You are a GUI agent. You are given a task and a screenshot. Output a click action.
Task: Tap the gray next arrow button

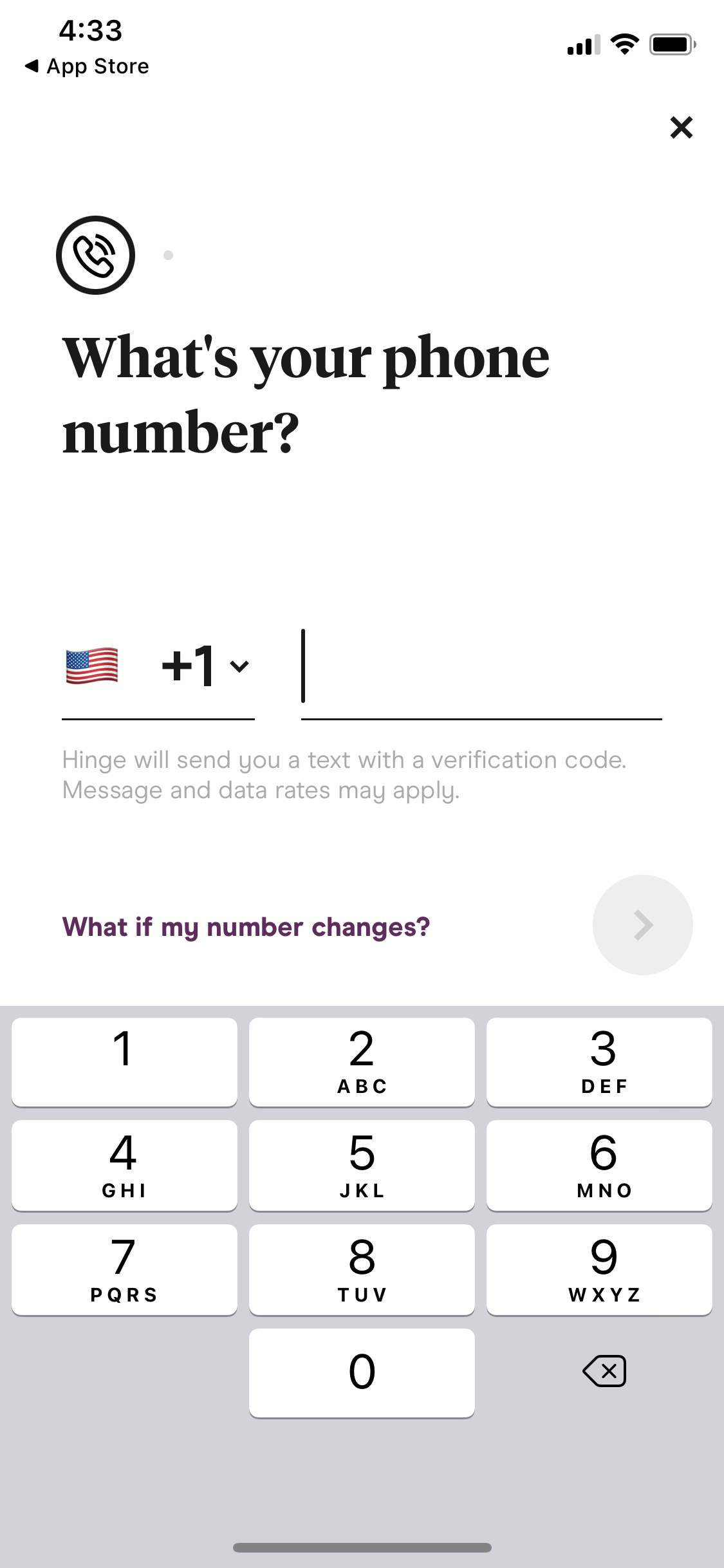click(x=642, y=925)
